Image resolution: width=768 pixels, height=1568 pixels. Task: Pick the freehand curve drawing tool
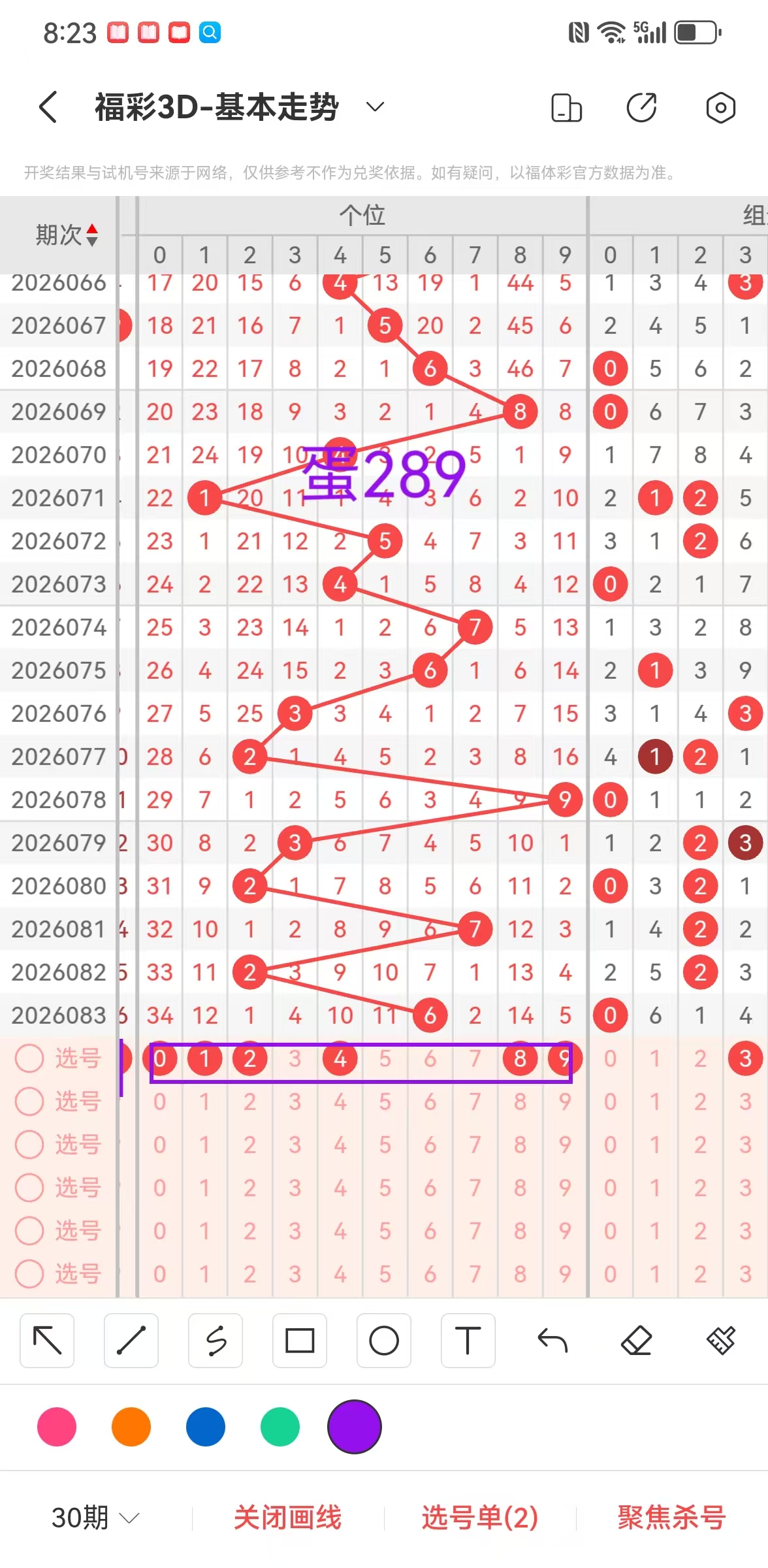216,1341
